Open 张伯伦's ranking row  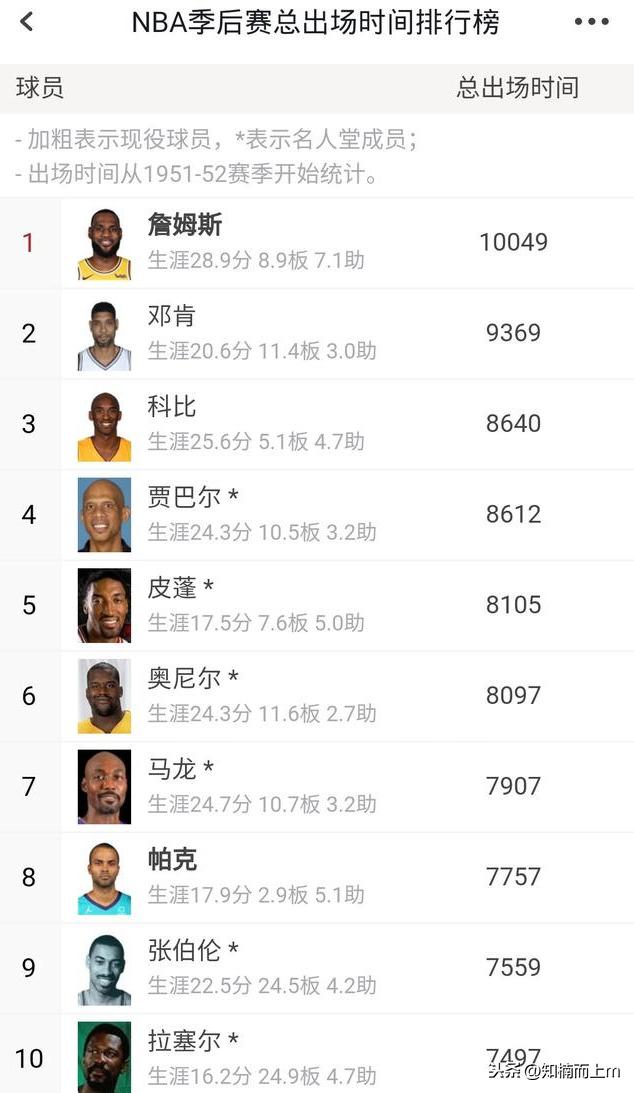click(x=317, y=968)
